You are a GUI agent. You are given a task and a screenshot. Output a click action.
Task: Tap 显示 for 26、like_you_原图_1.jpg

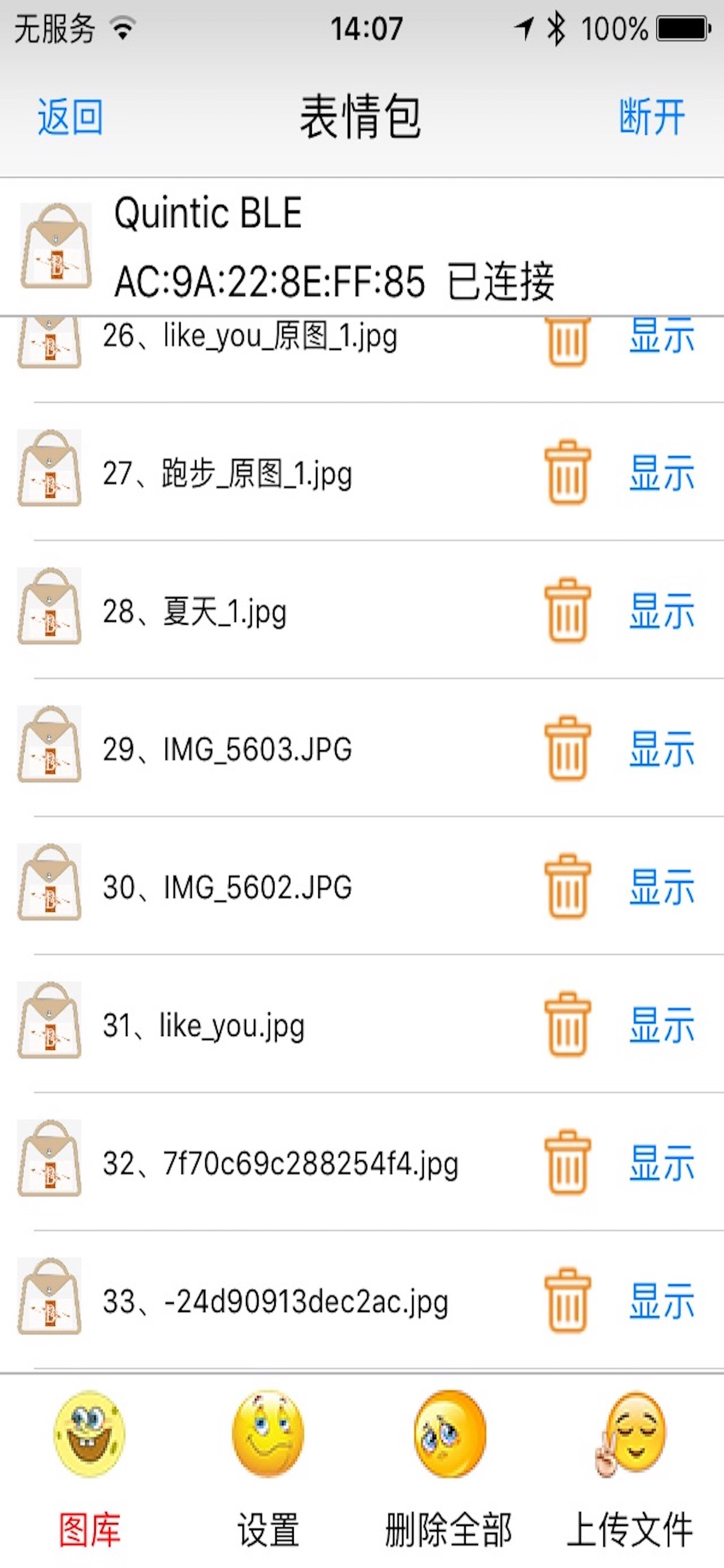(x=661, y=335)
